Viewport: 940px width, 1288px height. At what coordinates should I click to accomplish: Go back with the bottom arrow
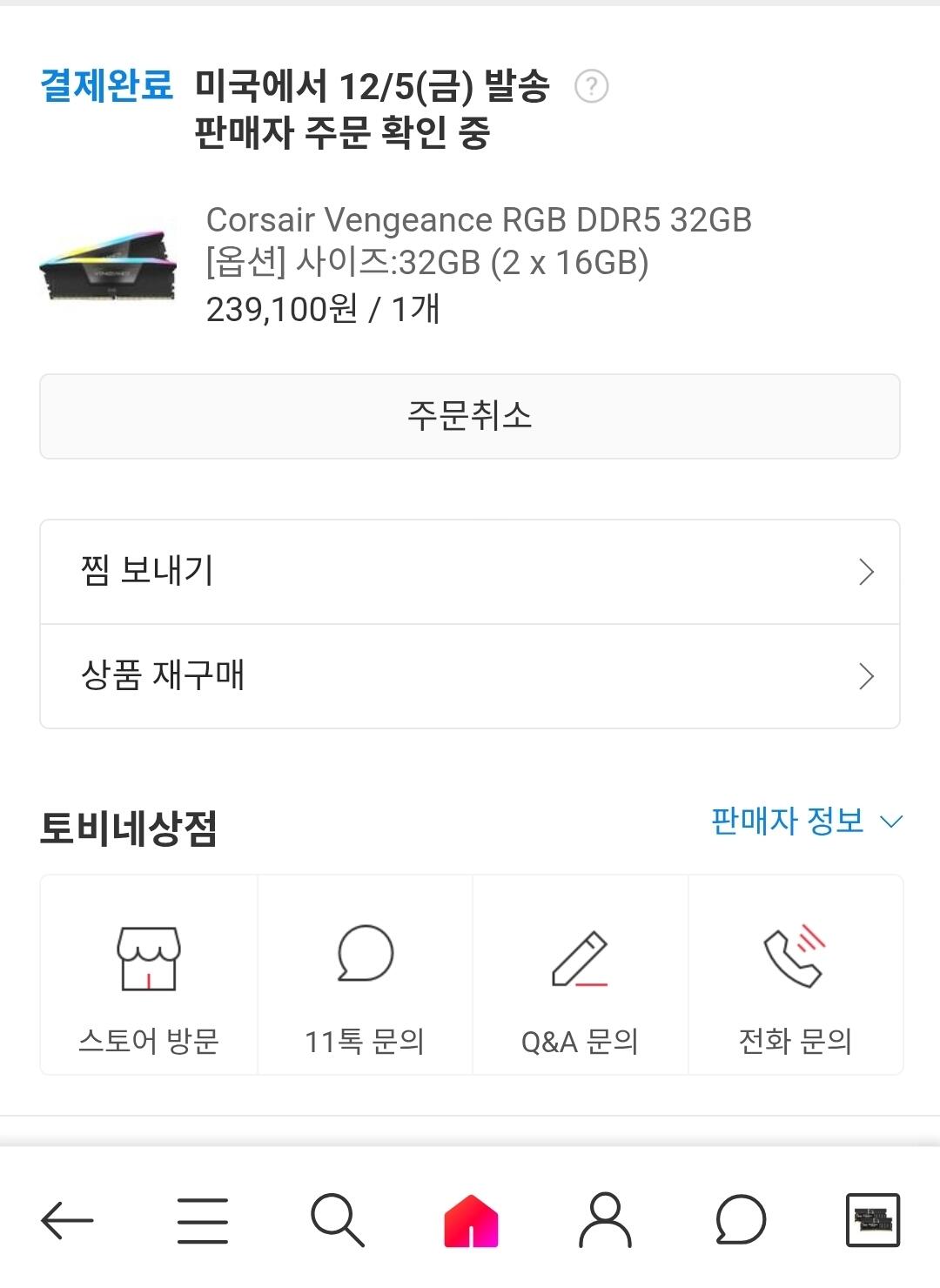[67, 1220]
